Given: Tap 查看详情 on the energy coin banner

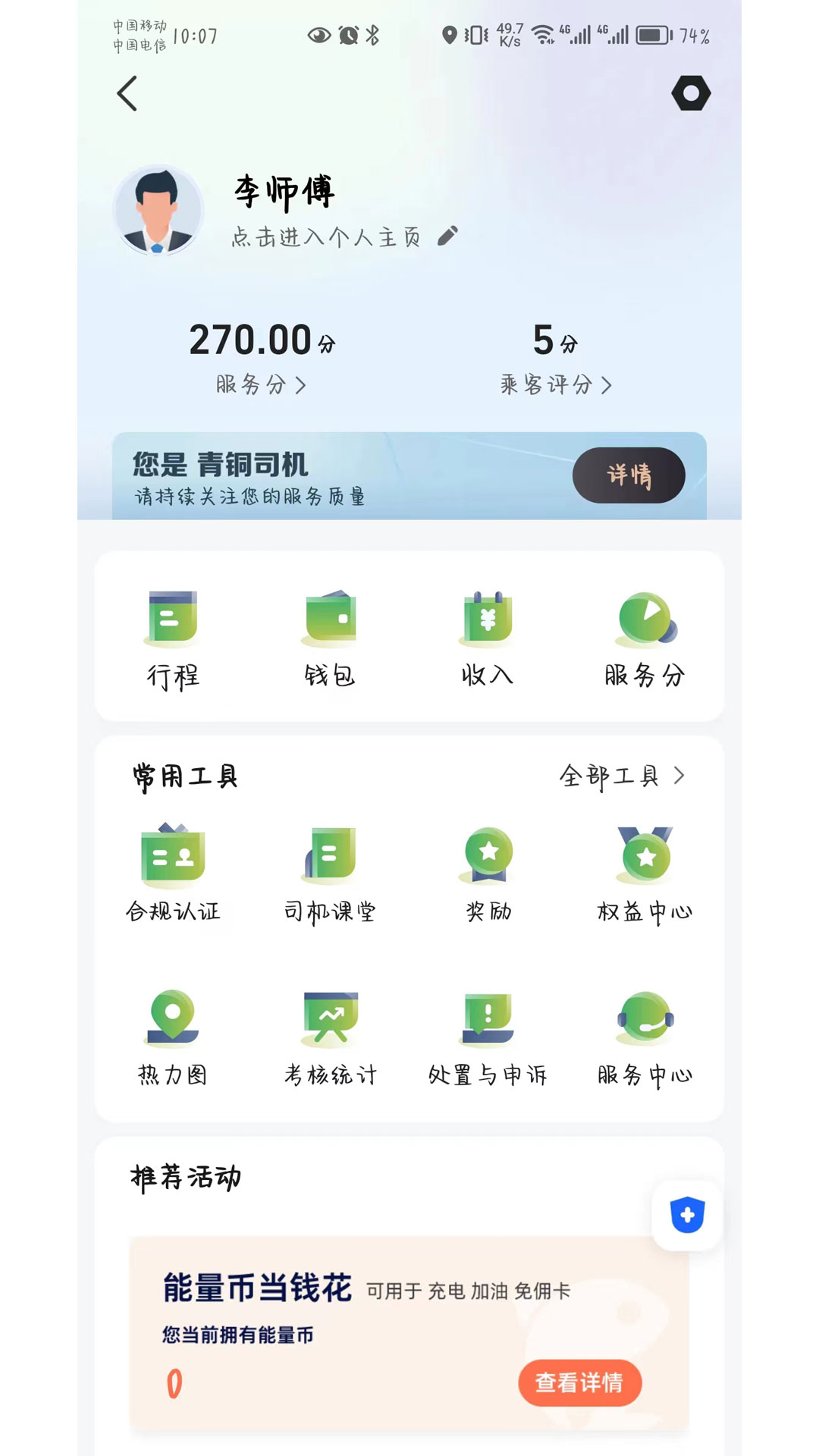Looking at the screenshot, I should [x=580, y=1382].
